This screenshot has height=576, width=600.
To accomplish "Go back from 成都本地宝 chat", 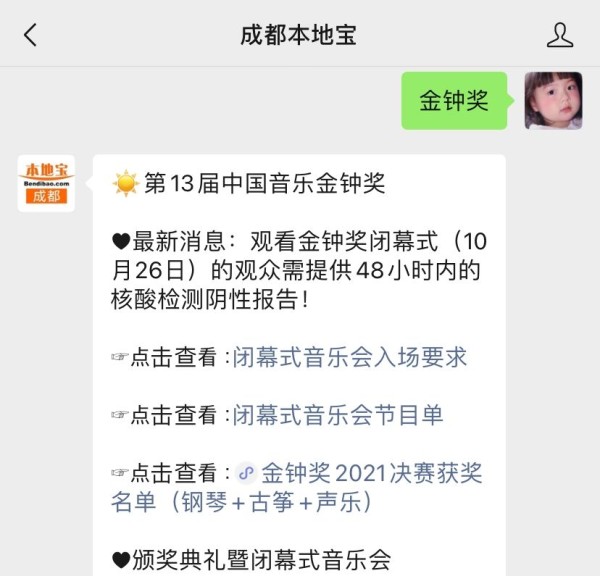I will click(30, 36).
